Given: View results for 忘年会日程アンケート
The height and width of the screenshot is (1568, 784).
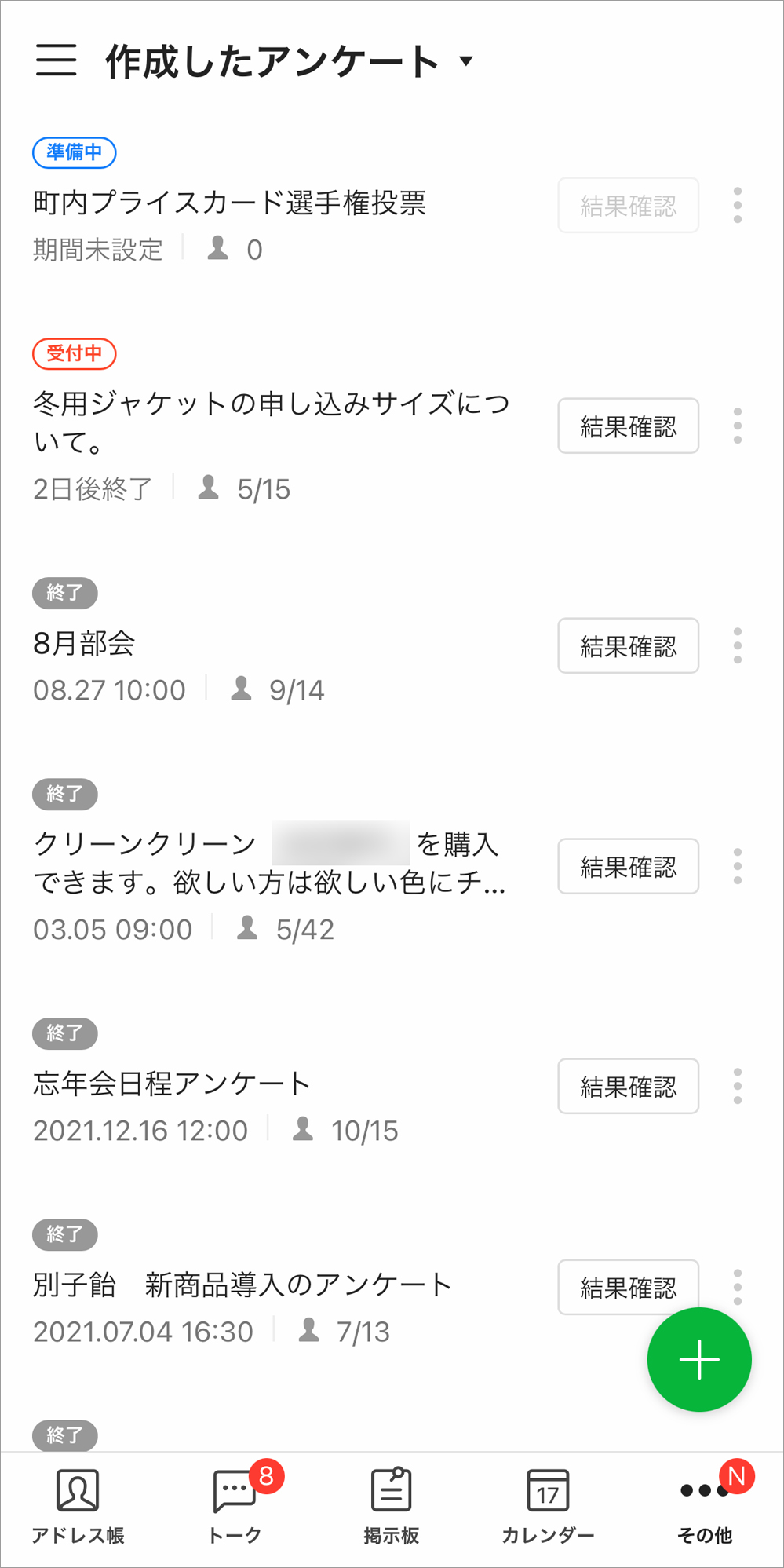Looking at the screenshot, I should [628, 1086].
